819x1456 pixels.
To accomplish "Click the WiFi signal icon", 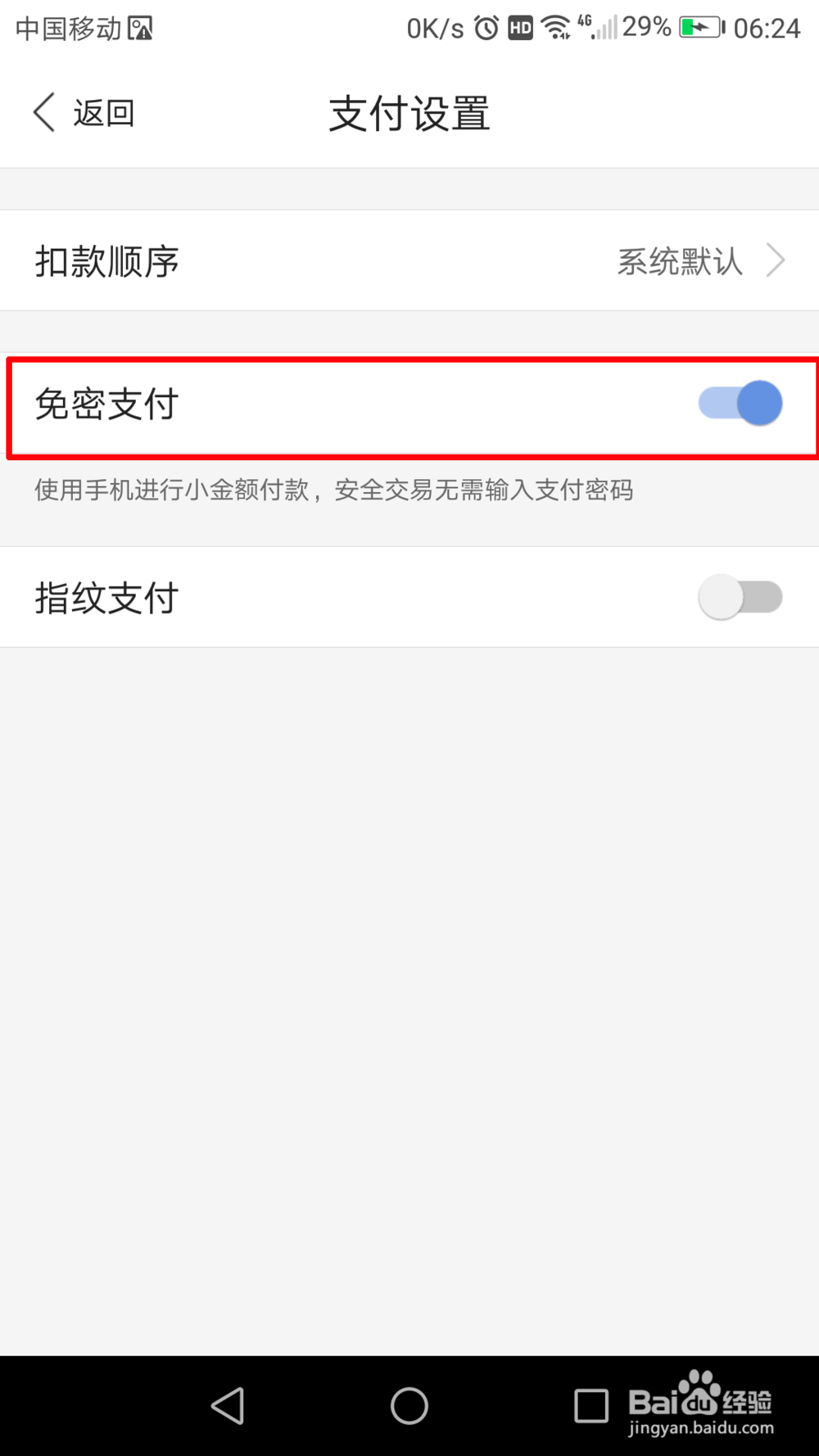I will point(555,27).
